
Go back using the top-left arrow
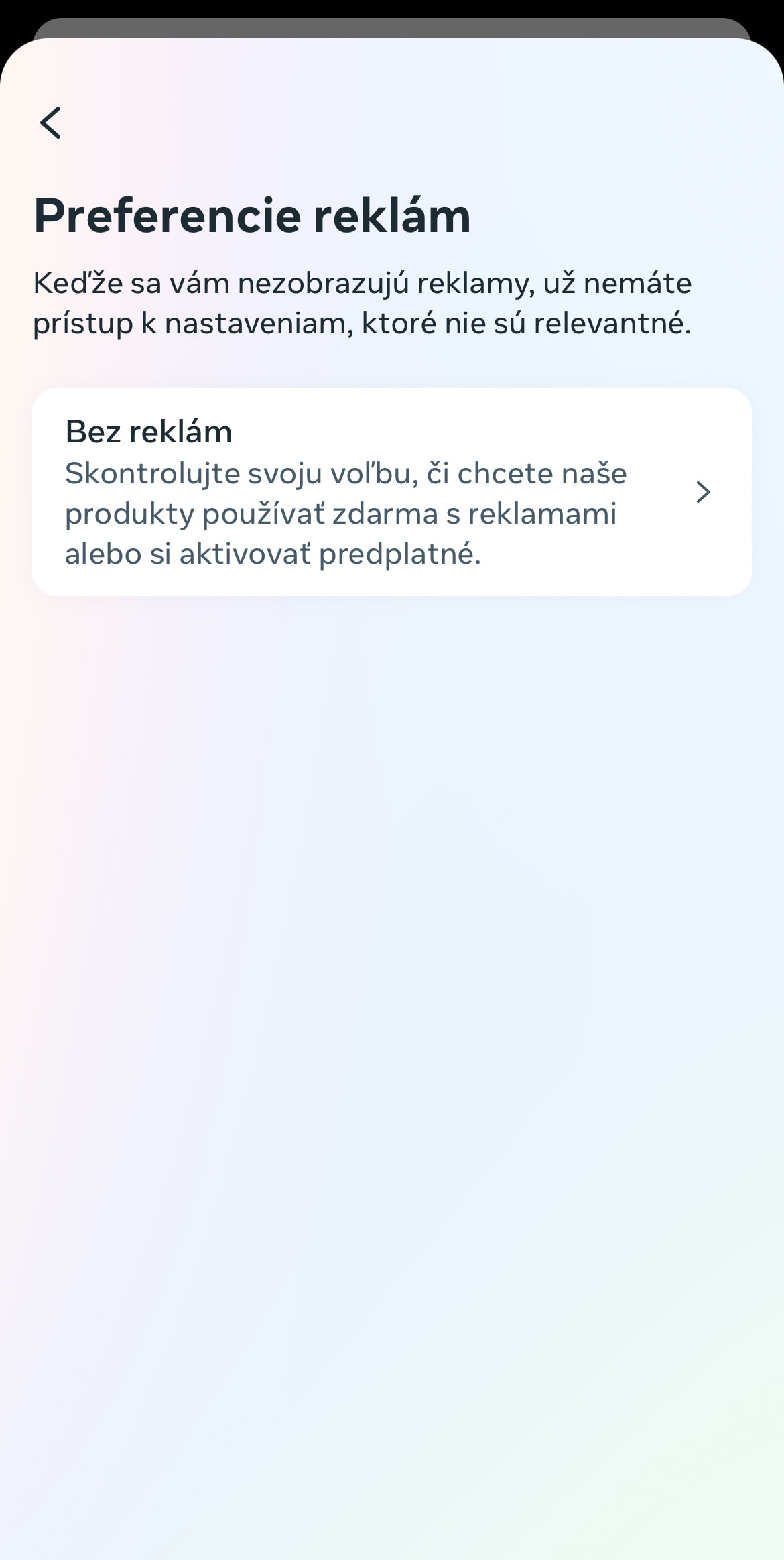coord(51,123)
